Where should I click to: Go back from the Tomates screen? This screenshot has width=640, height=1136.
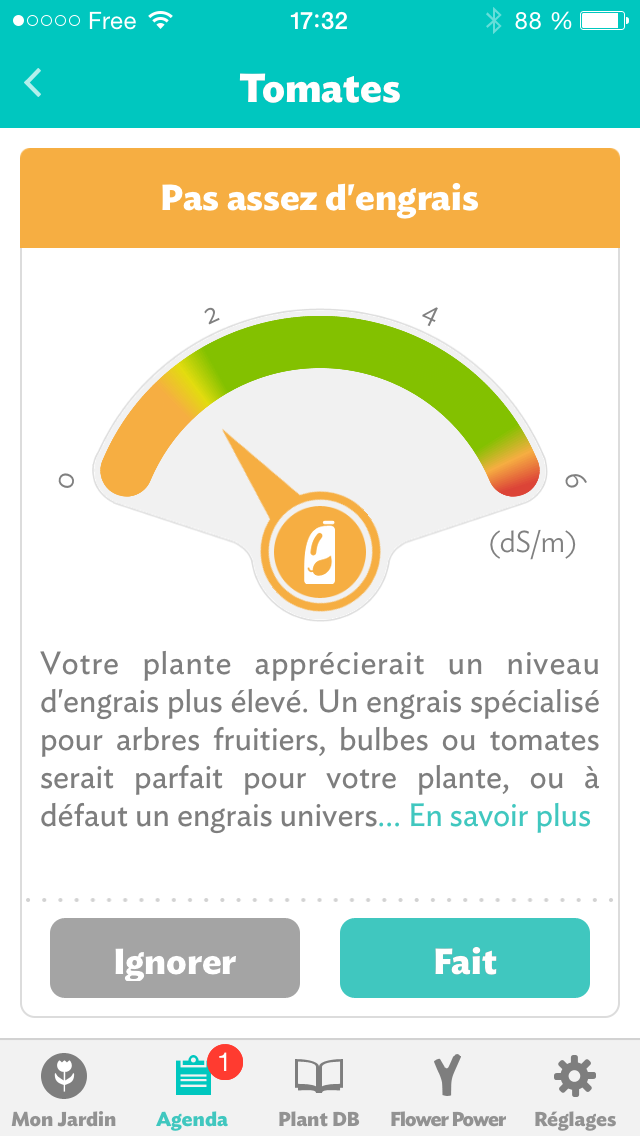click(x=33, y=83)
